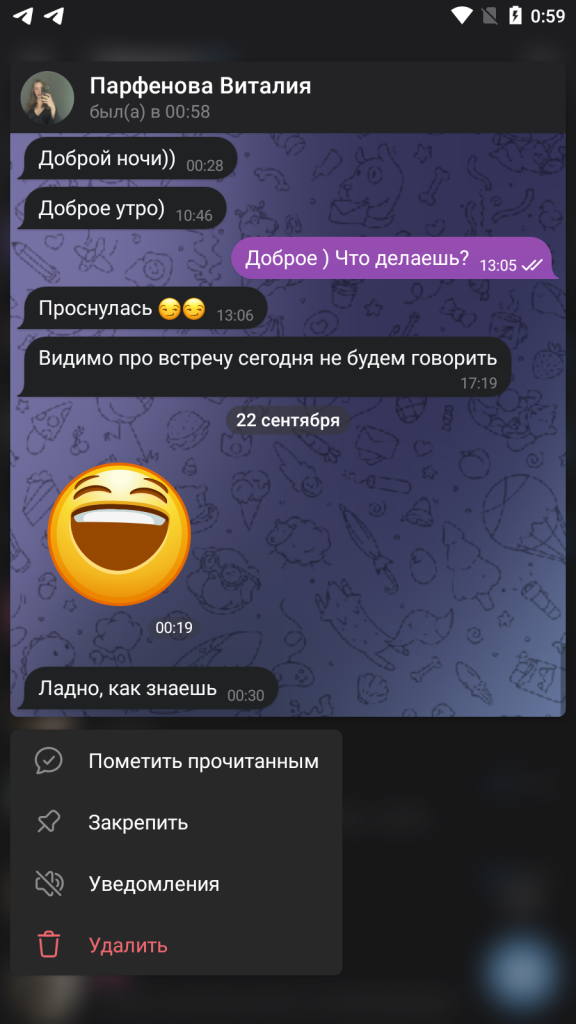Mark chat as read via Пометить прочитанным
Screen dimensions: 576x1024
(176, 761)
